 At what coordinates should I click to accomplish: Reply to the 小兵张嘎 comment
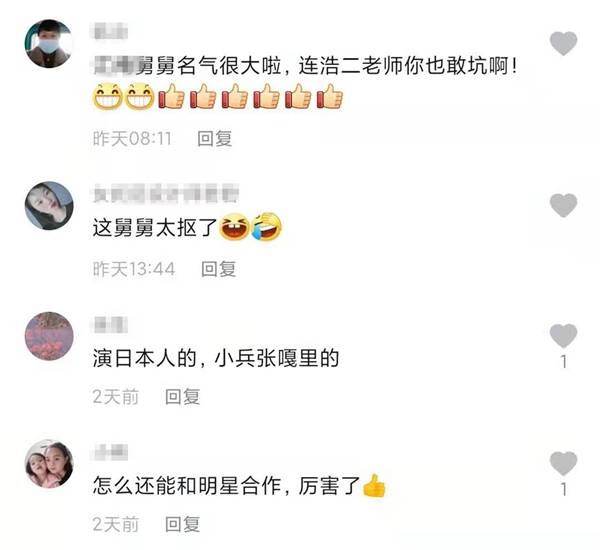[183, 397]
